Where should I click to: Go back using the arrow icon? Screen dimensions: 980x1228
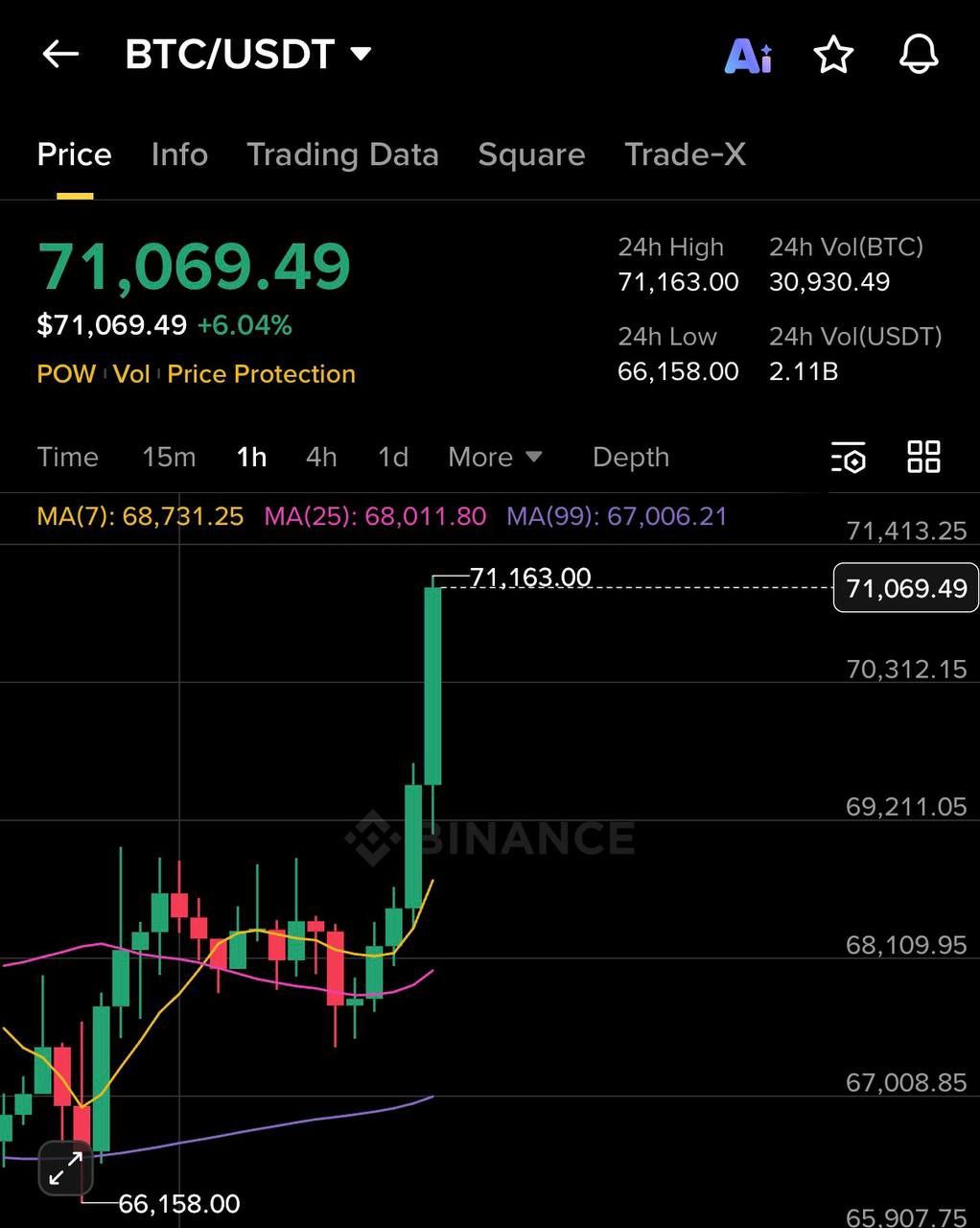[x=60, y=55]
